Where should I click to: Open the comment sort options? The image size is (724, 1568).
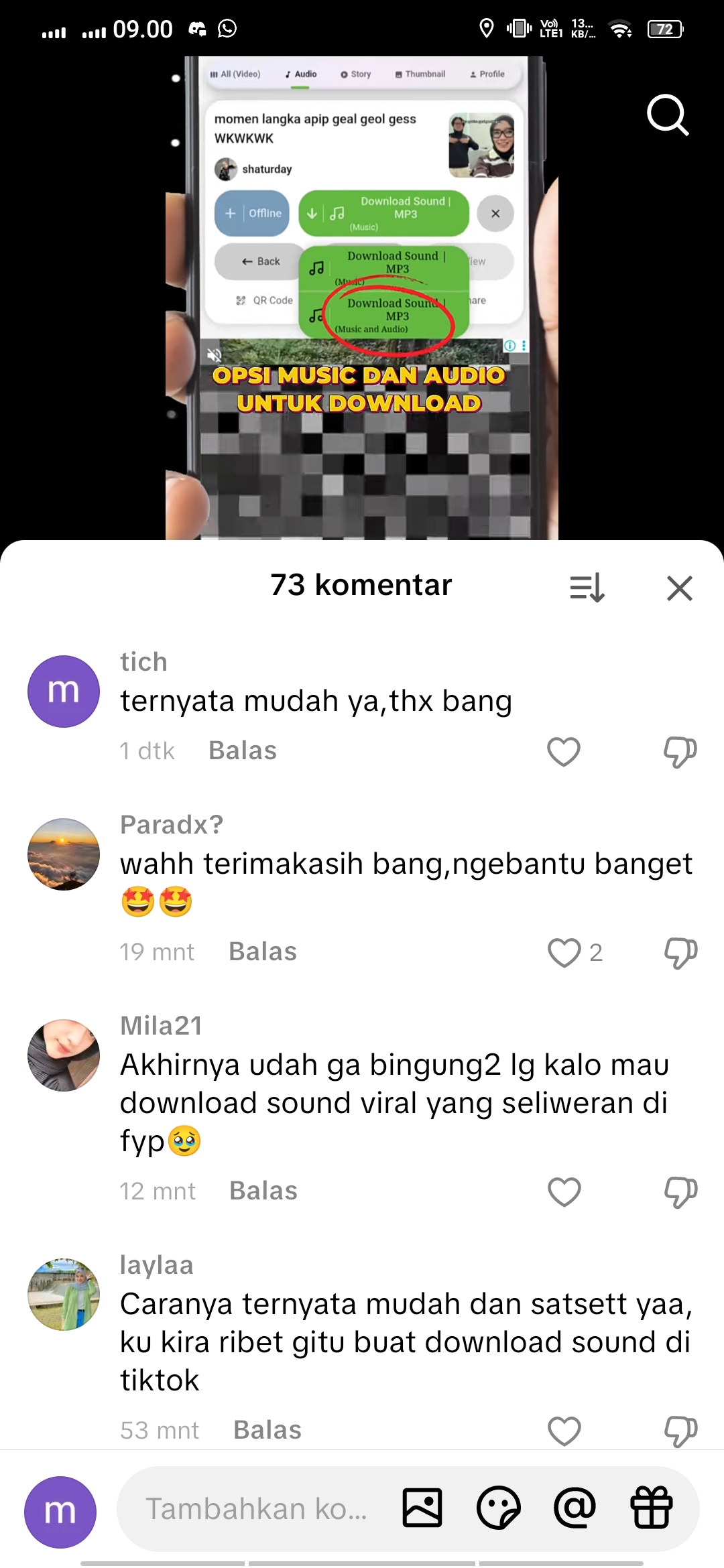[x=587, y=588]
